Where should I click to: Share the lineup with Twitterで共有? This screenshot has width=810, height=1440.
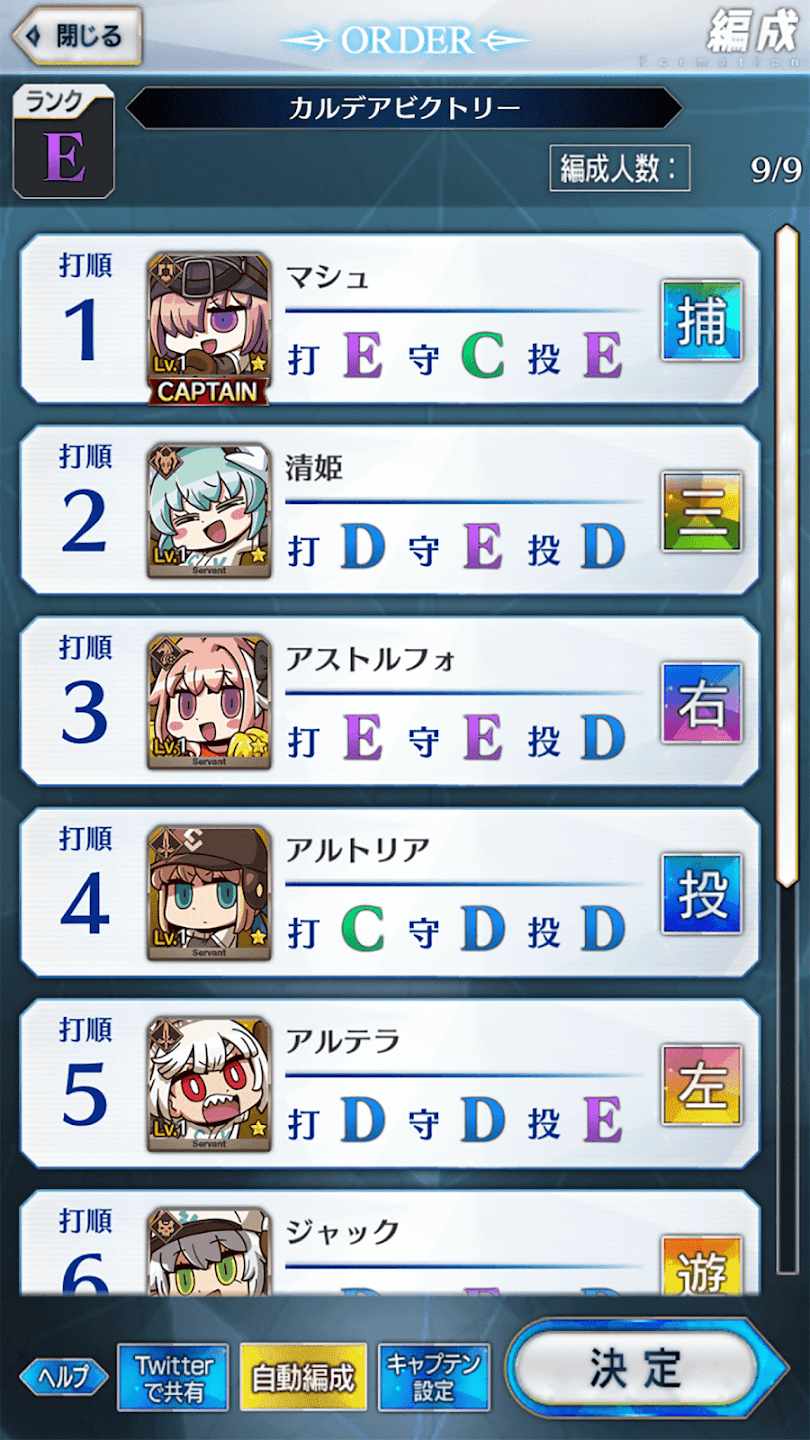[173, 1377]
